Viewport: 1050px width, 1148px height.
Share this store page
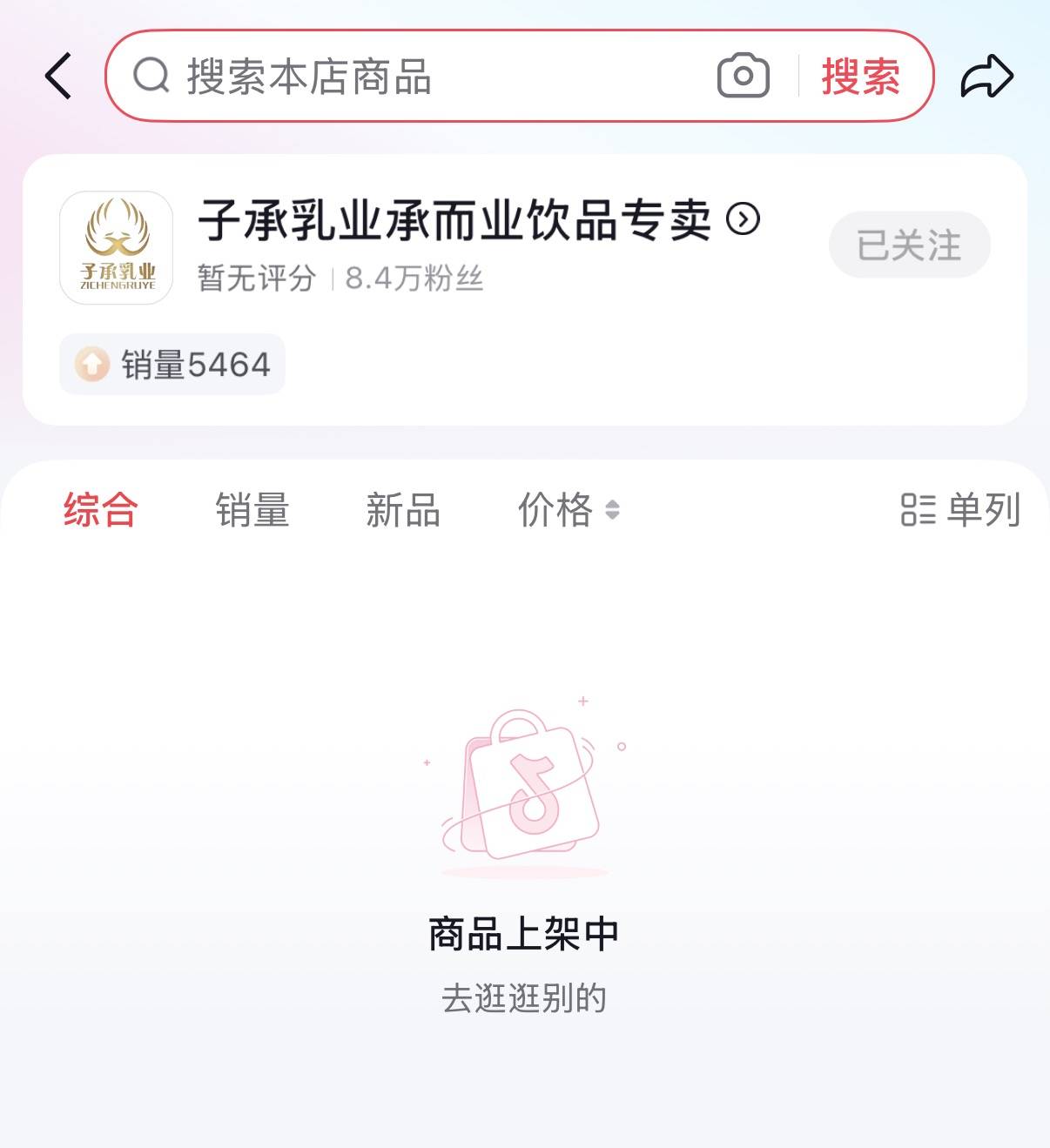[x=986, y=77]
